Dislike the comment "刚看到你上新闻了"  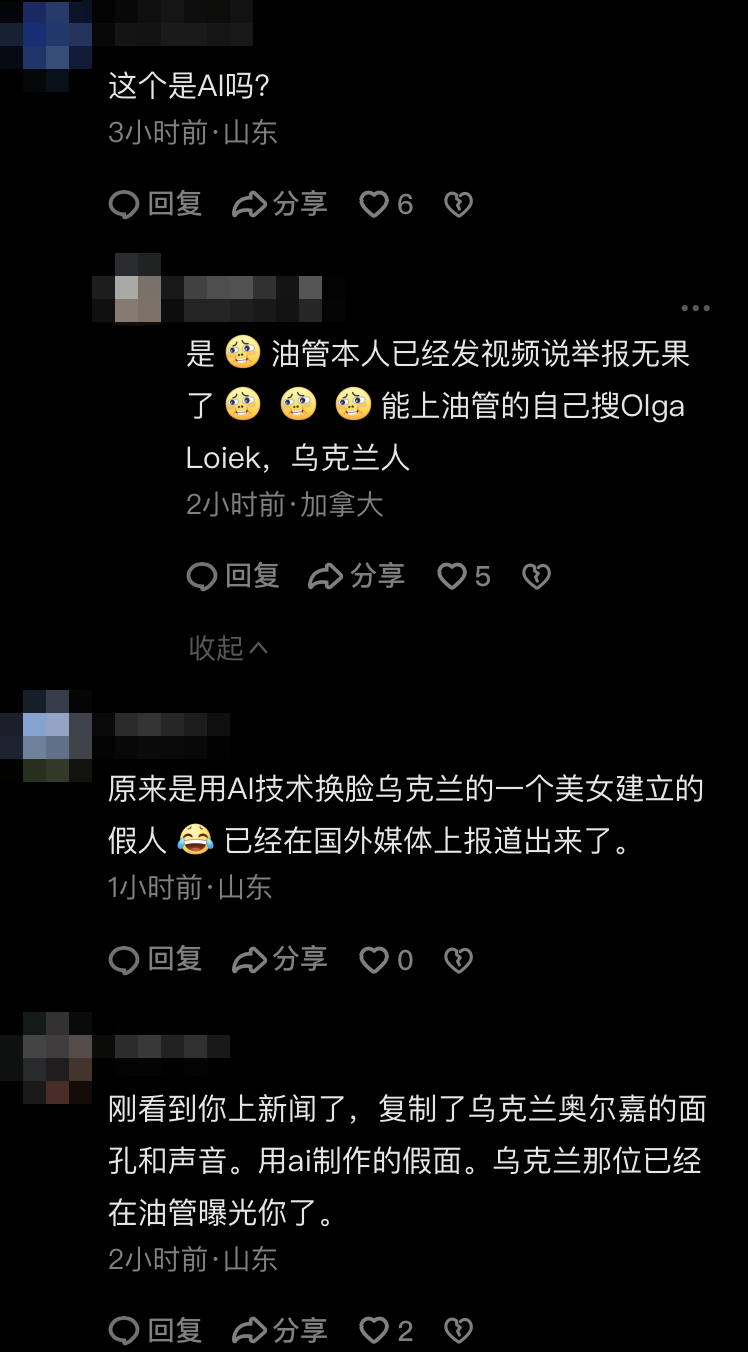tap(458, 1331)
